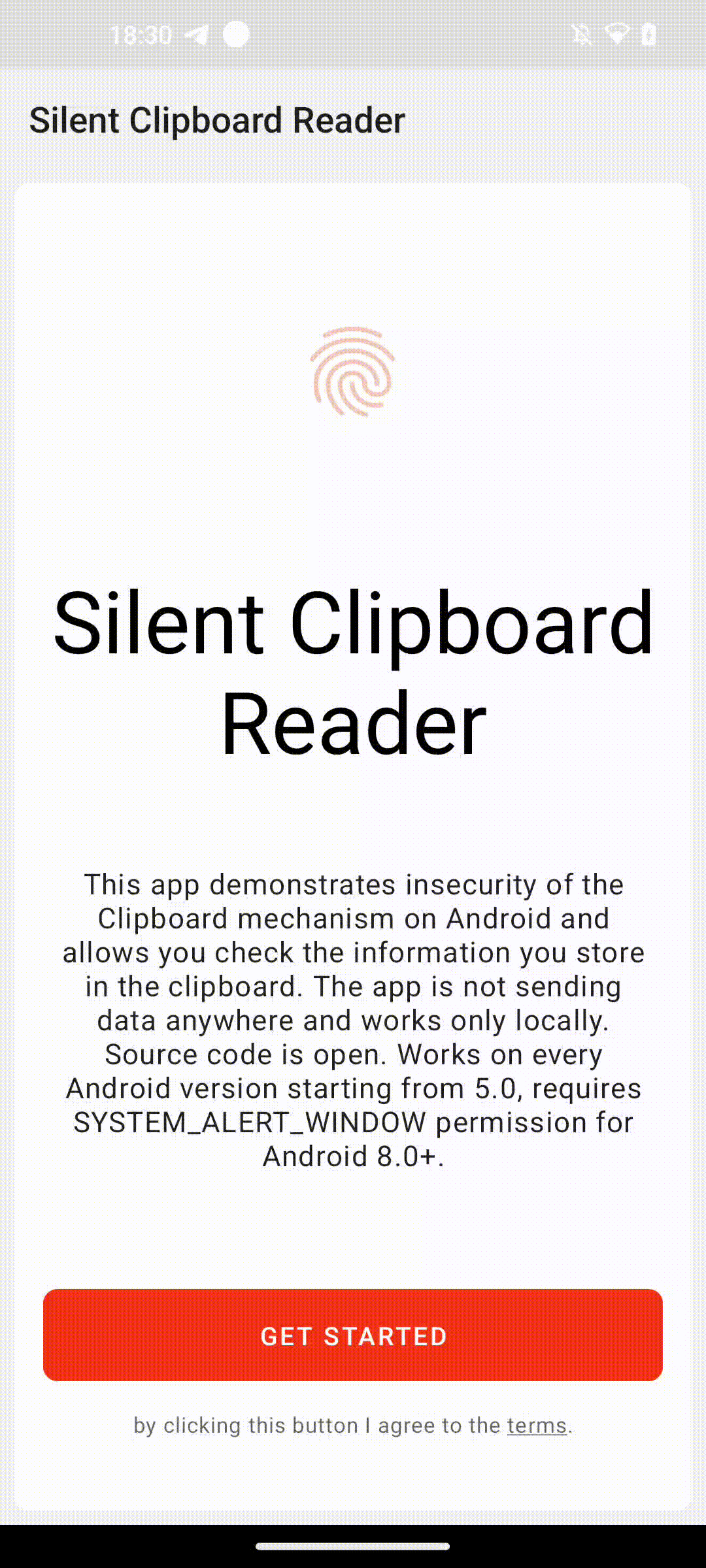This screenshot has height=1568, width=706.
Task: Tap the GET STARTED button
Action: click(x=353, y=1335)
